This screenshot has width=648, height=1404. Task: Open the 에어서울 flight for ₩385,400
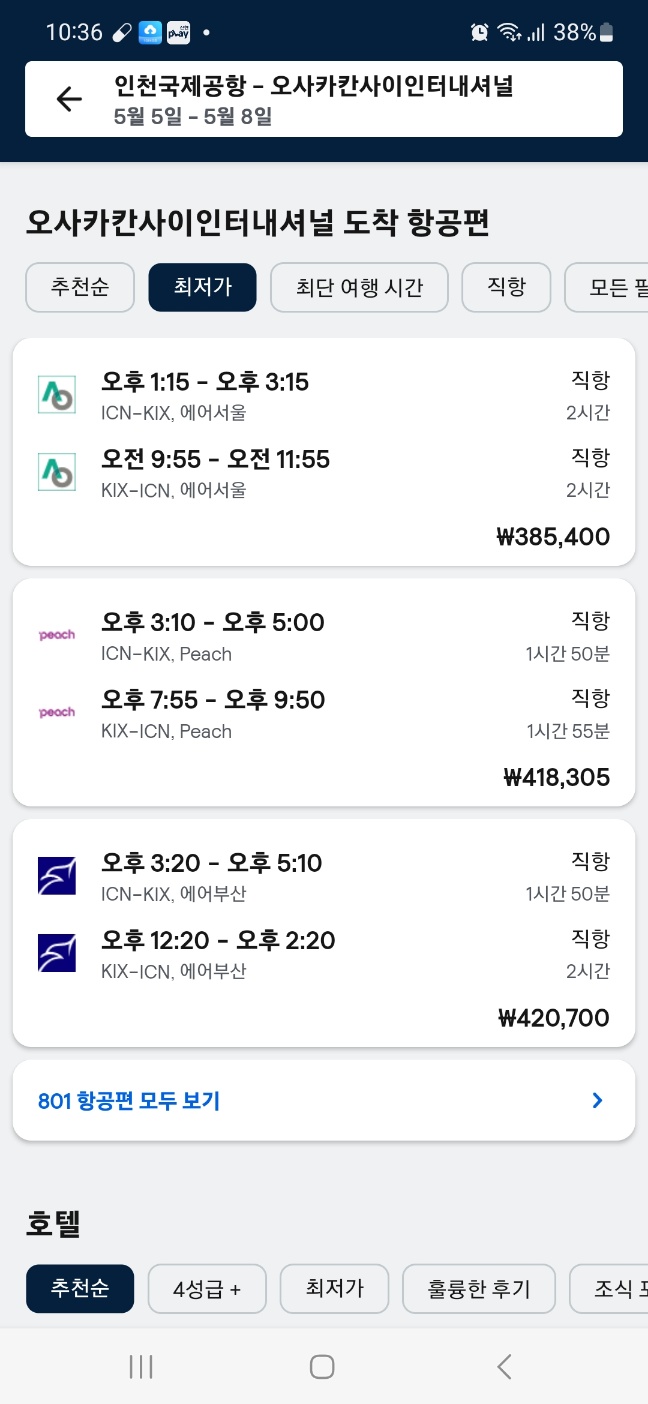324,452
